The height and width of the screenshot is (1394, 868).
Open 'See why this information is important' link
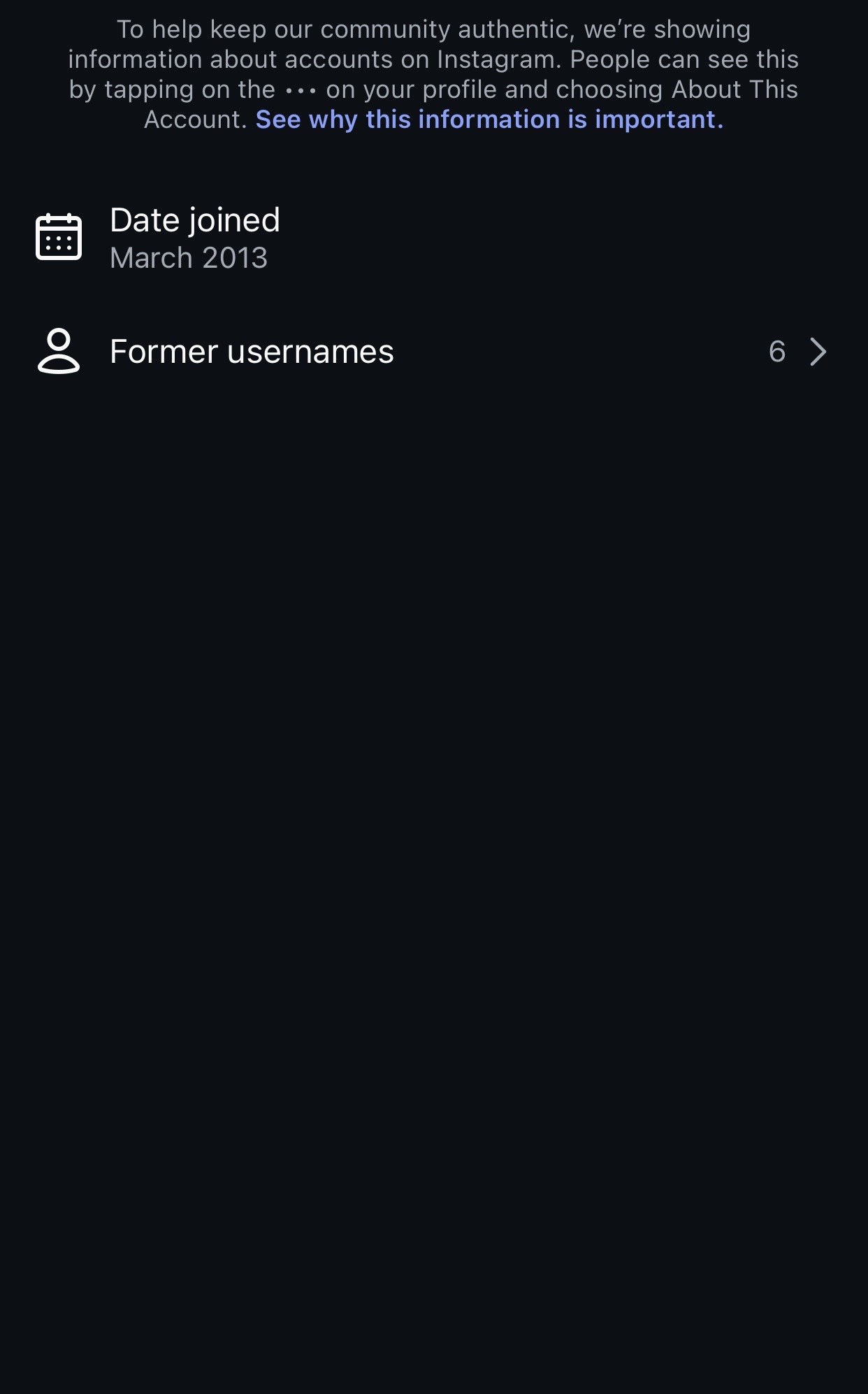tap(489, 120)
